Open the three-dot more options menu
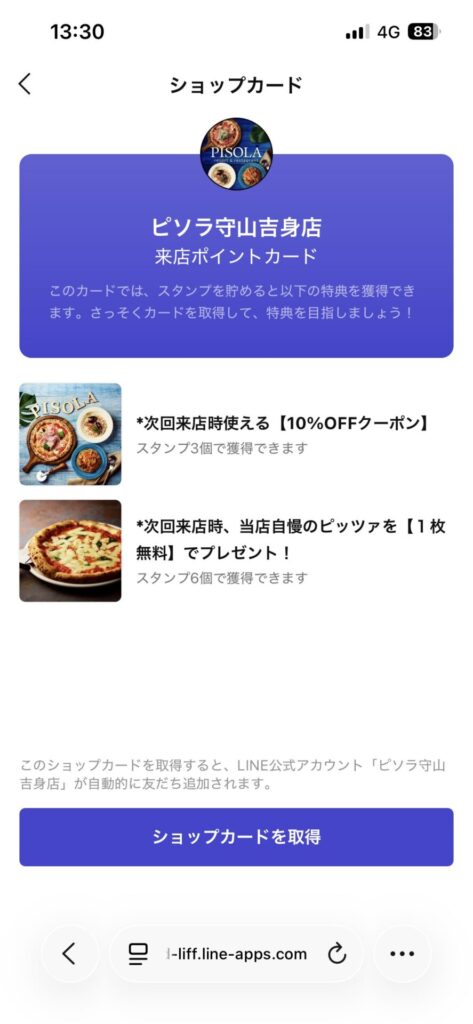 402,954
